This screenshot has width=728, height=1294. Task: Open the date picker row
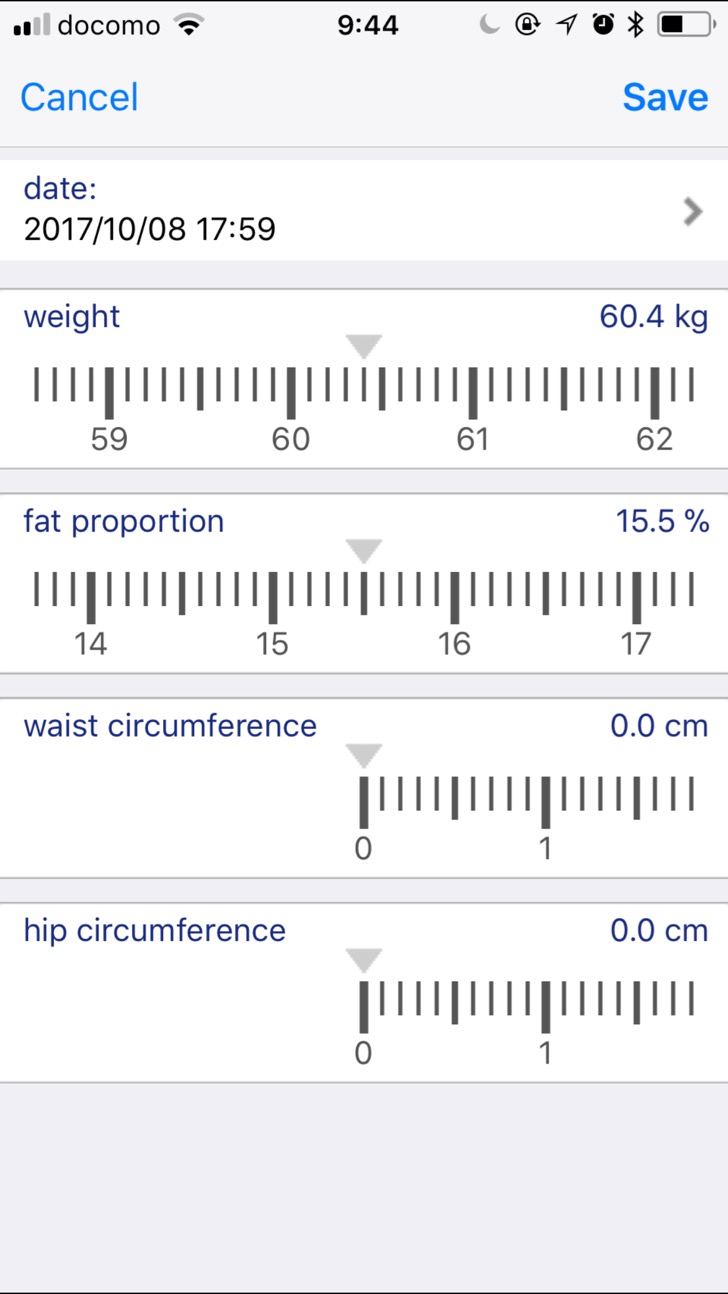[x=364, y=211]
